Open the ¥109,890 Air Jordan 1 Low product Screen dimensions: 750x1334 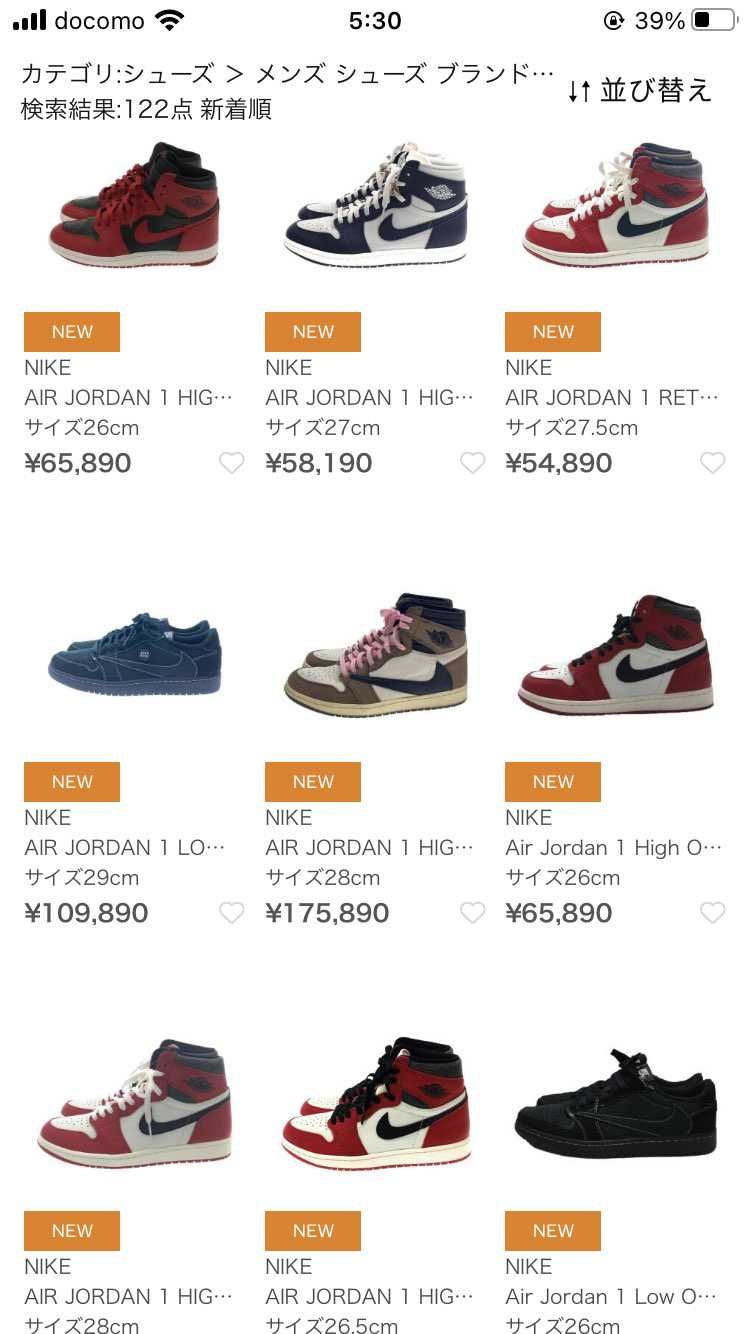134,656
